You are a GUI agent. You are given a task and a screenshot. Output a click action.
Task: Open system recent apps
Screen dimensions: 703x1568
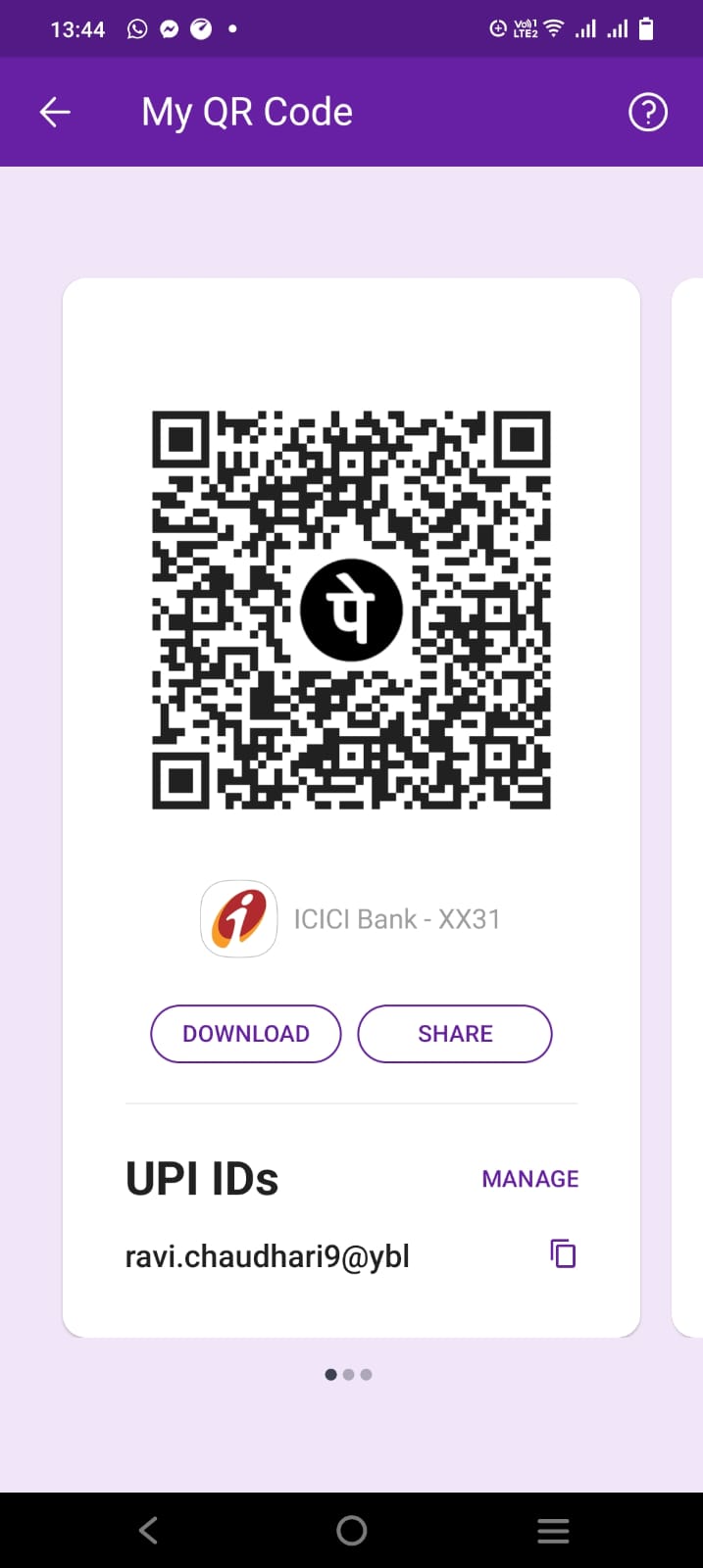tap(553, 1531)
